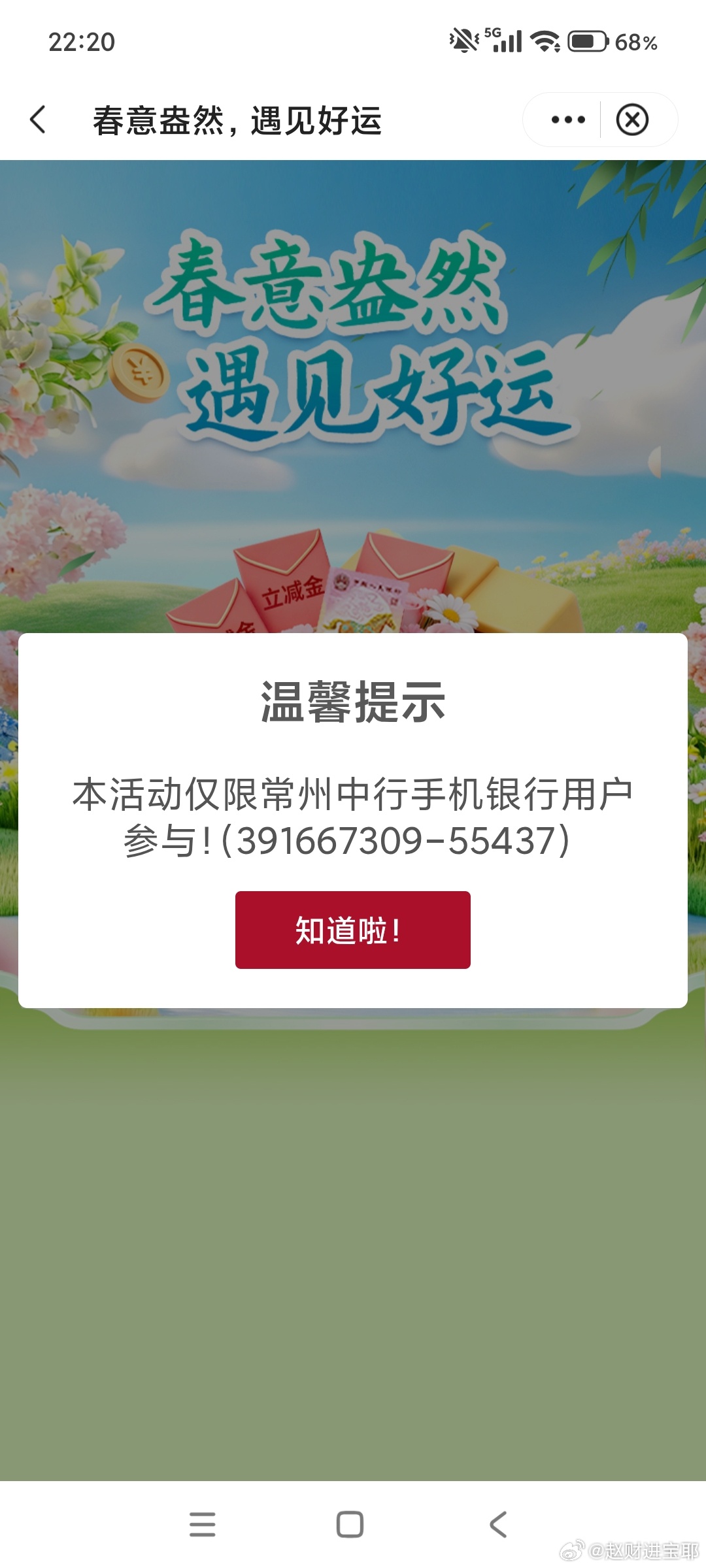Close the mini program with the X icon
The width and height of the screenshot is (706, 1568).
(x=632, y=120)
